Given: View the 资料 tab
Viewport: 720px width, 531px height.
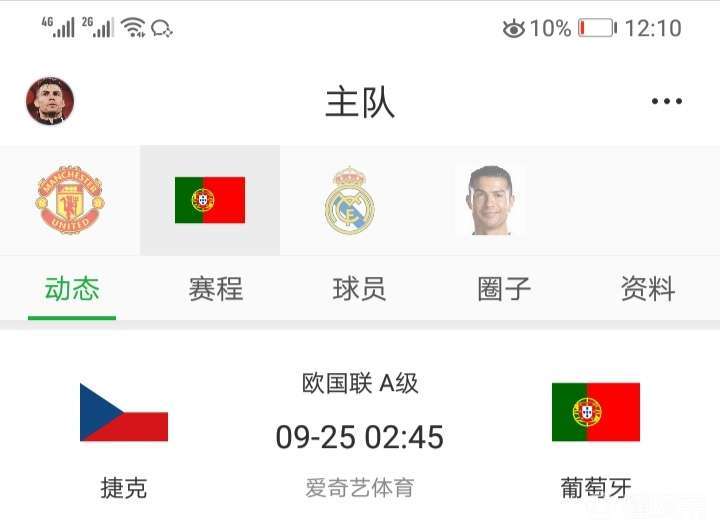Looking at the screenshot, I should pos(648,290).
